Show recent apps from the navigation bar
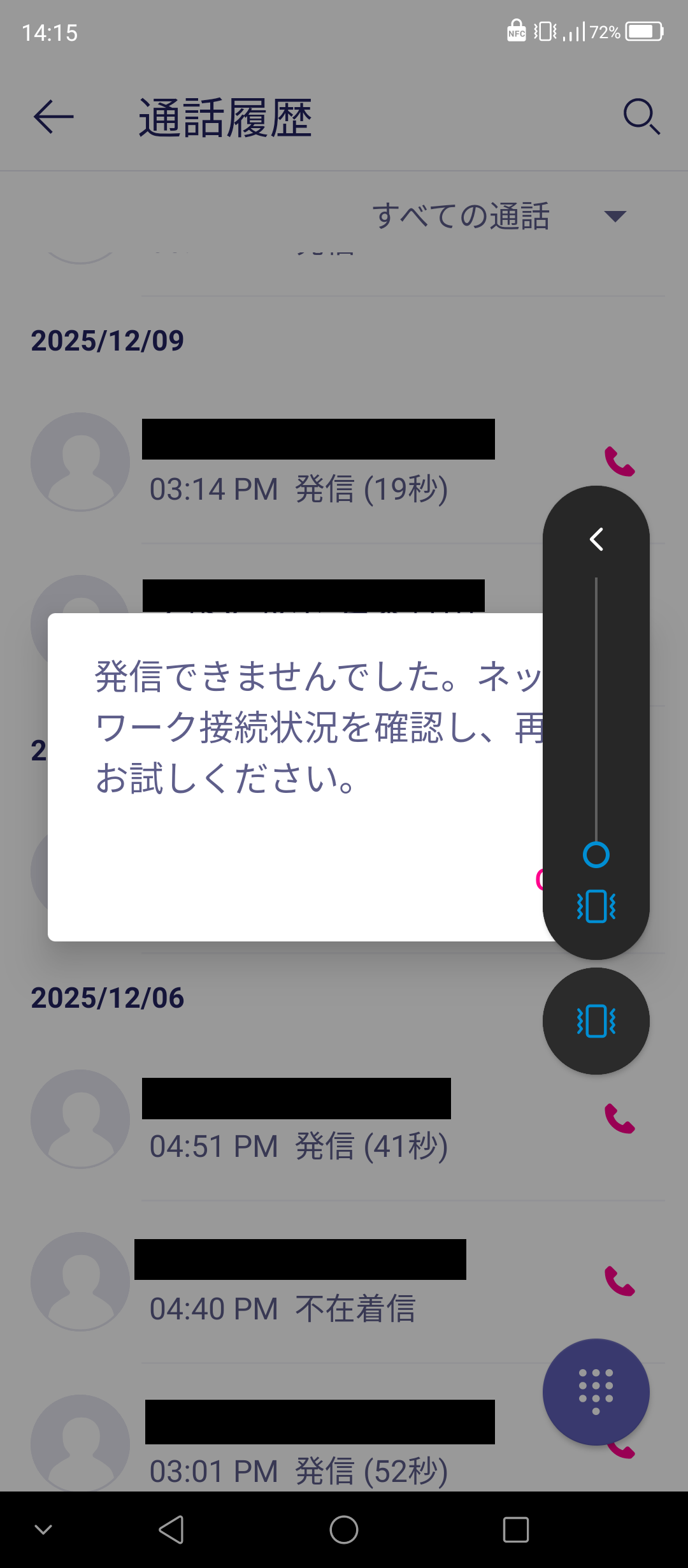 (x=516, y=1530)
